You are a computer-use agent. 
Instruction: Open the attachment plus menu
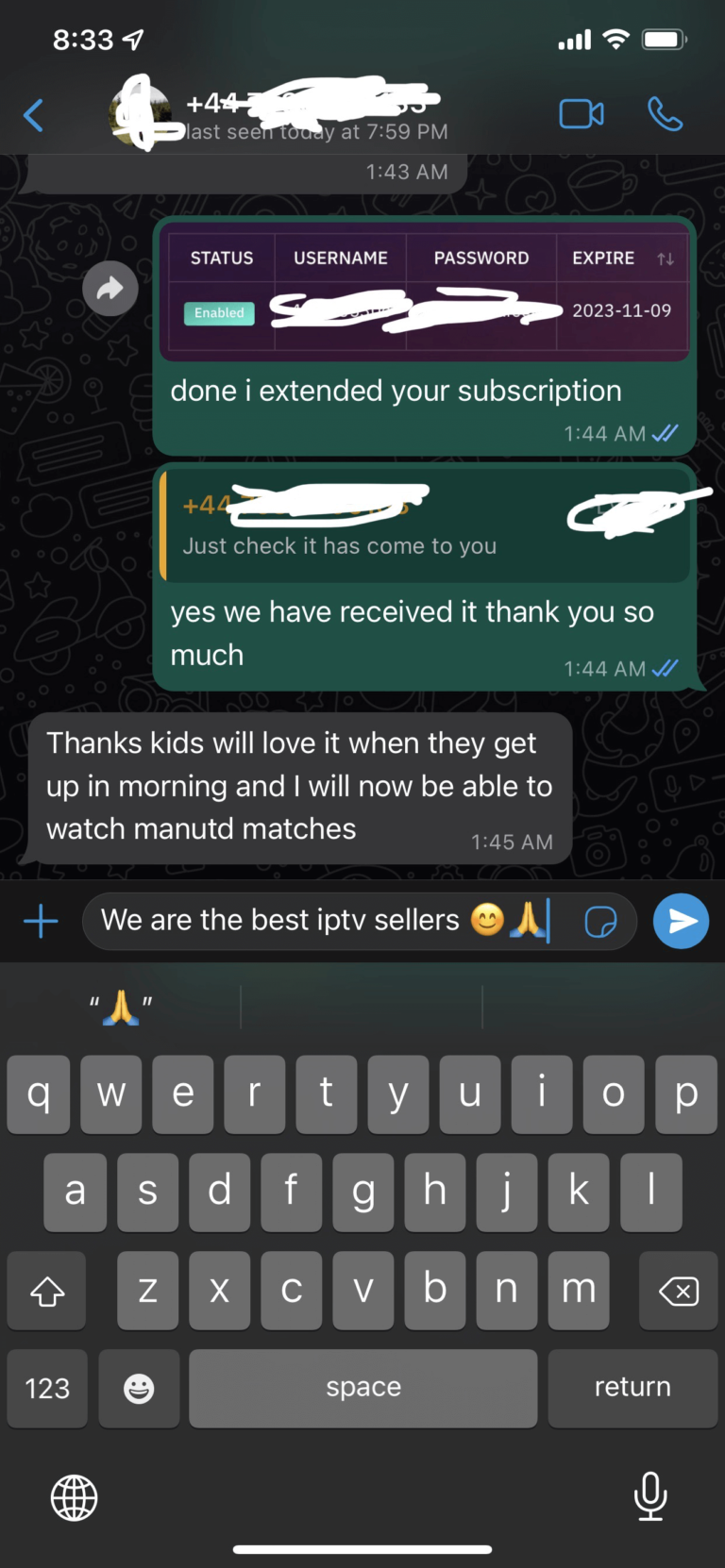point(41,921)
